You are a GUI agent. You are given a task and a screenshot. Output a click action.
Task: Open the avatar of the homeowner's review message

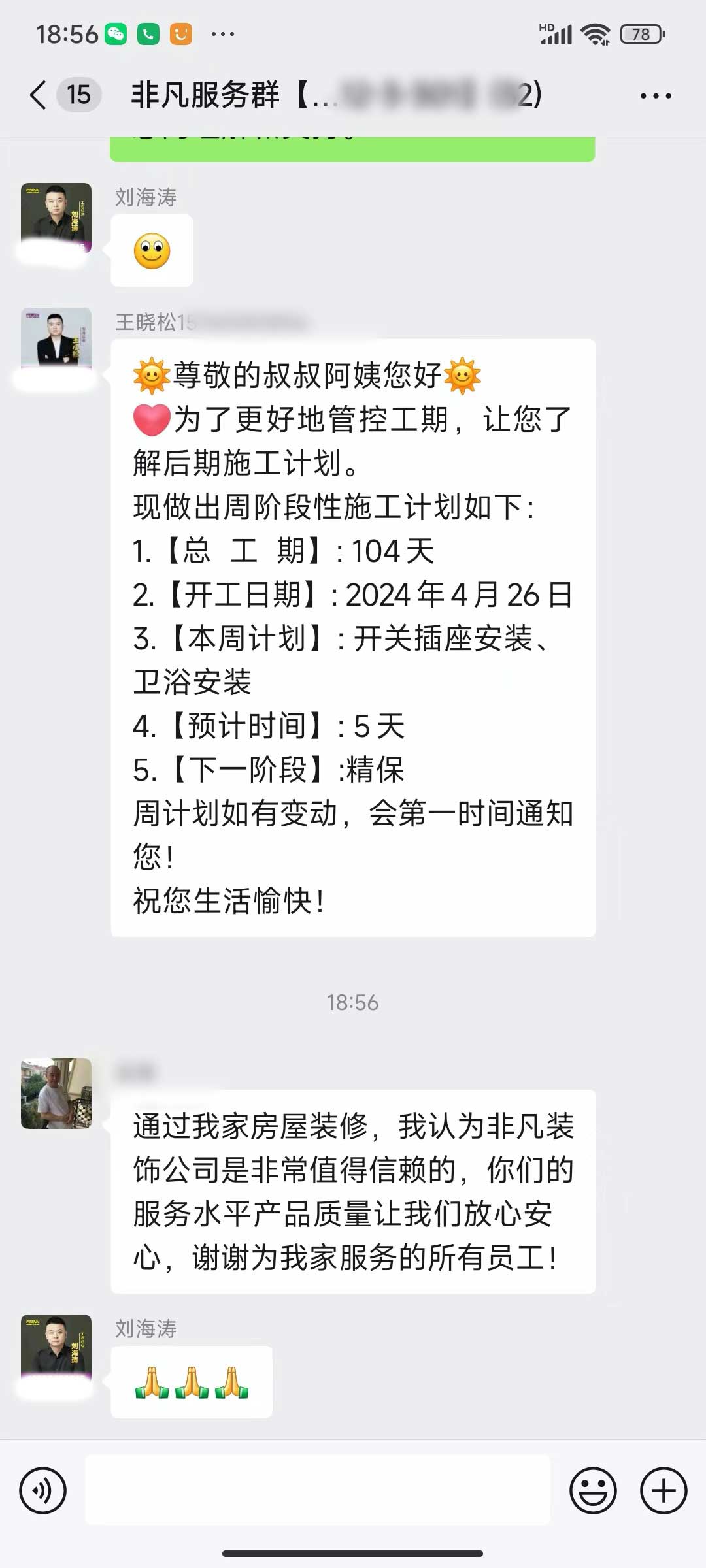tap(56, 1094)
